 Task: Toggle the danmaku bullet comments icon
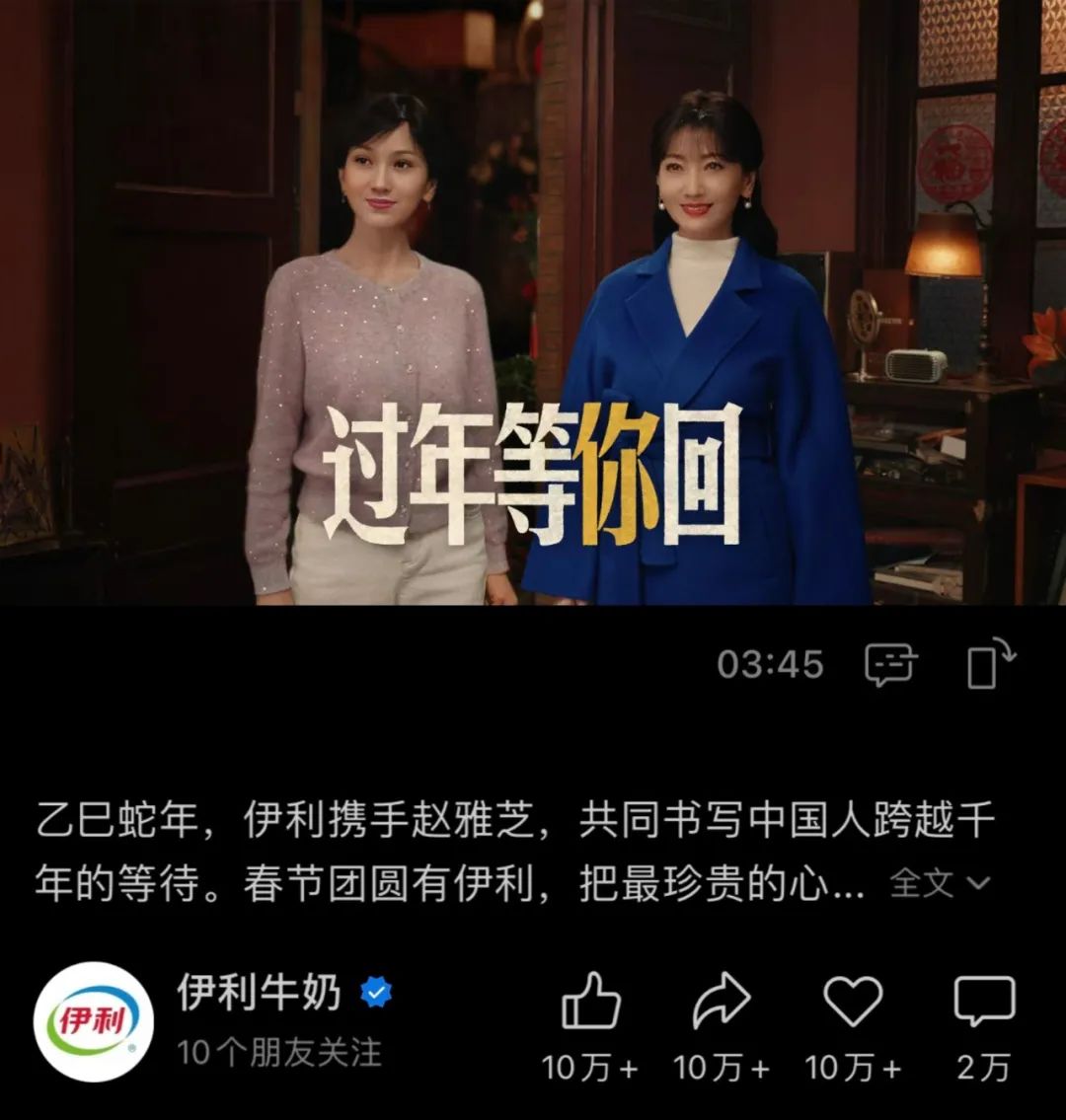[890, 664]
